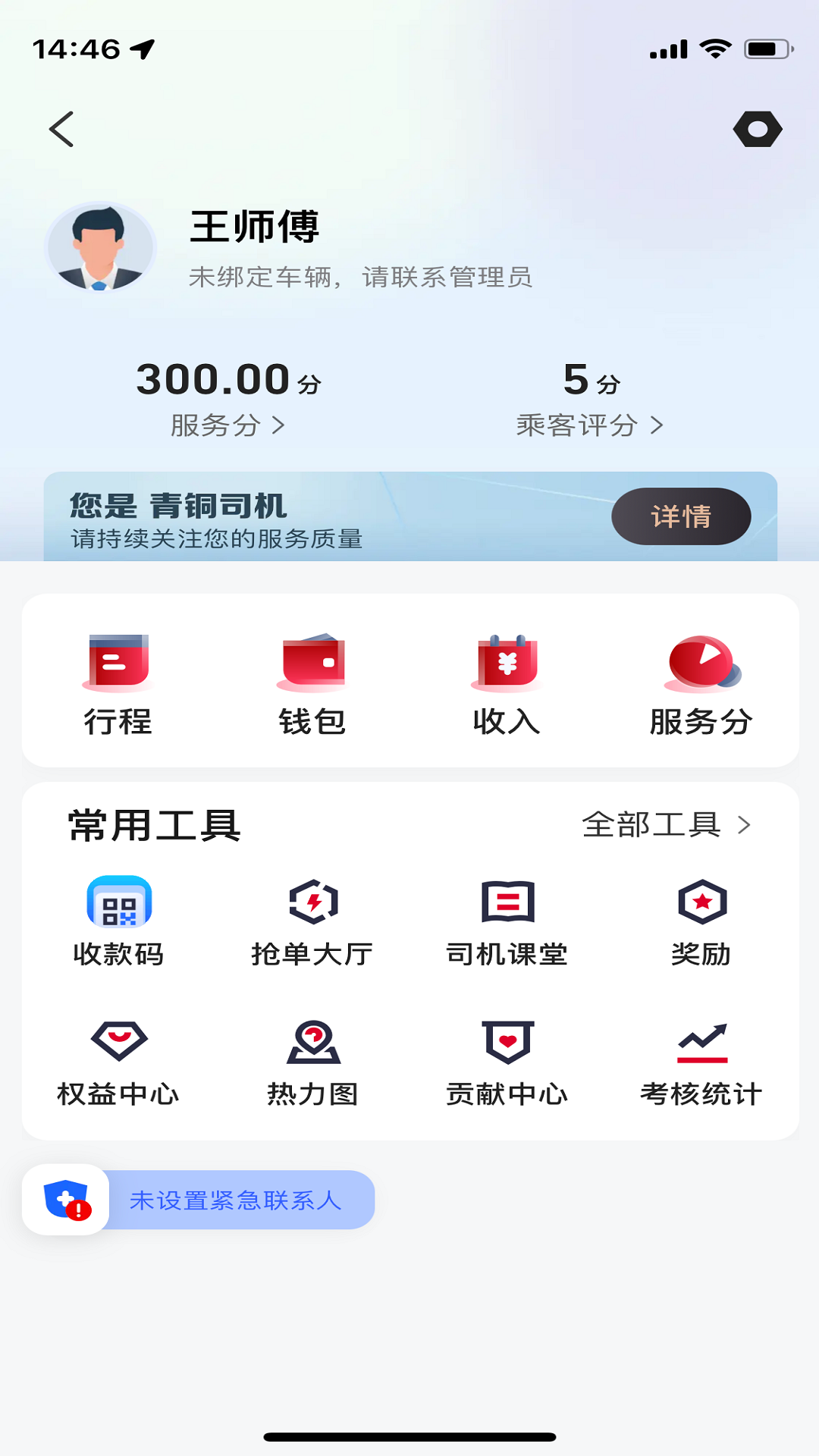819x1456 pixels.
Task: Open the 服务分 service score icon
Action: [x=698, y=682]
